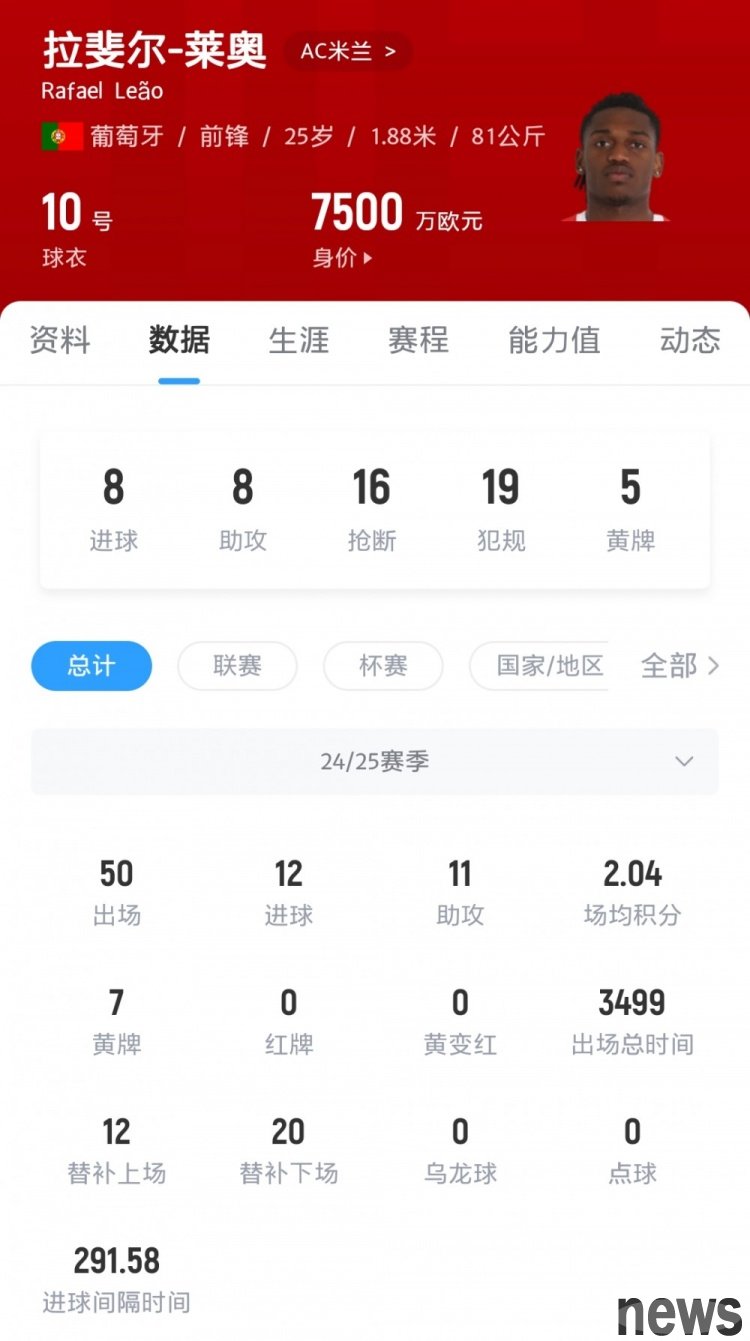Filter stats by 杯赛 cup
Image resolution: width=750 pixels, height=1341 pixels.
point(383,666)
